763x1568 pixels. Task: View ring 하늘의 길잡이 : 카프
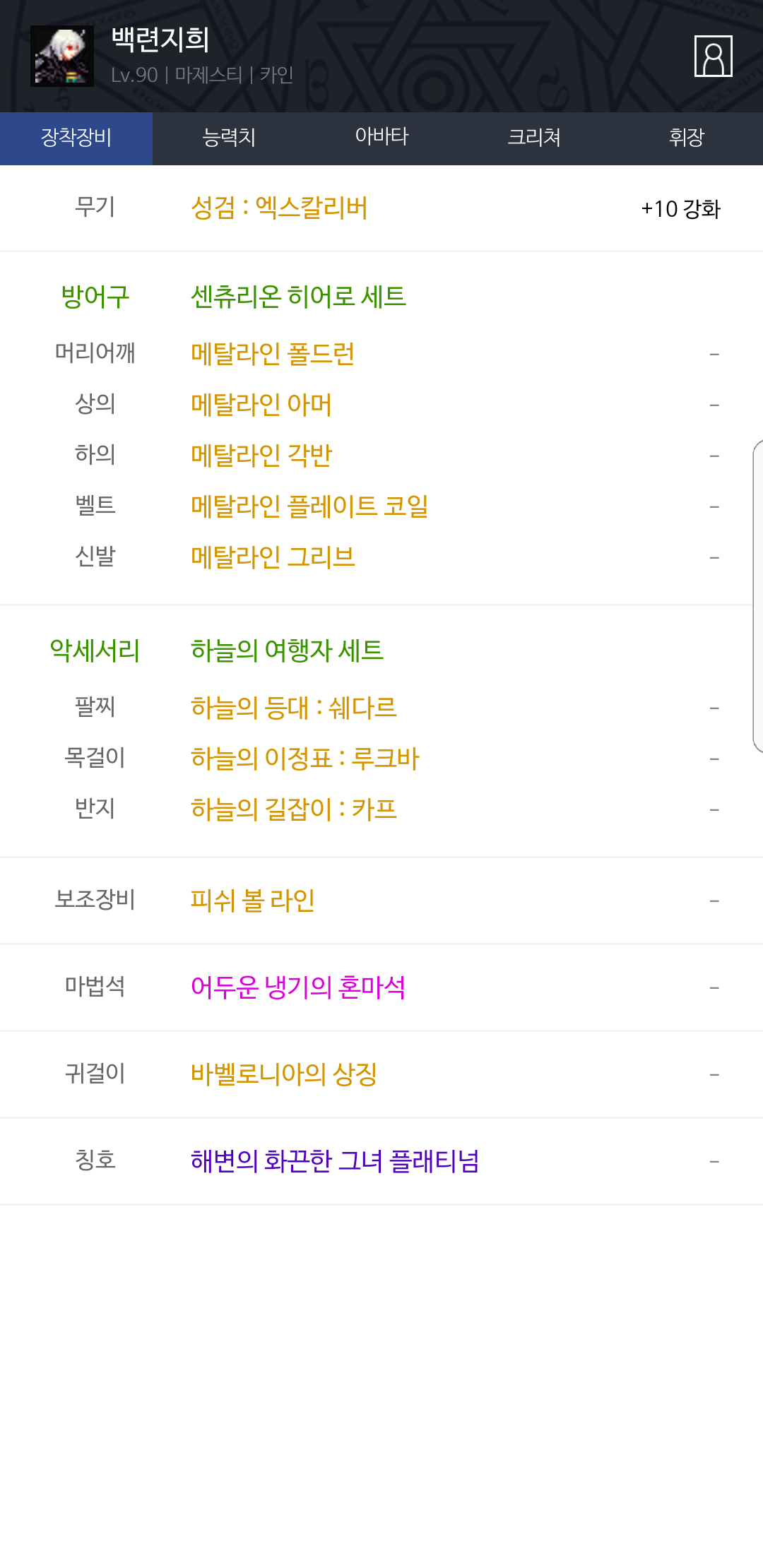click(294, 809)
